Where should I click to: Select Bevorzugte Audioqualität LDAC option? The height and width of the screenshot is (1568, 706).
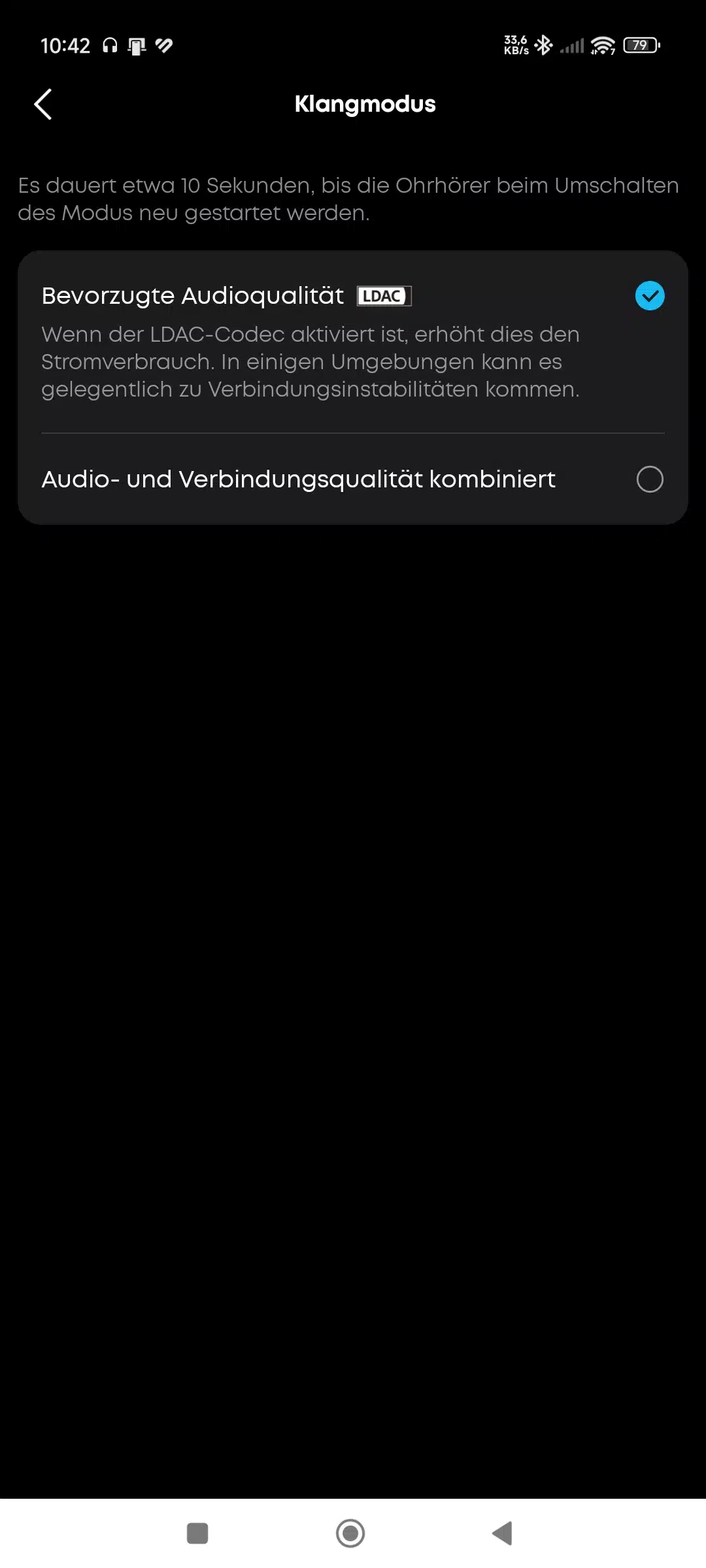click(x=649, y=296)
